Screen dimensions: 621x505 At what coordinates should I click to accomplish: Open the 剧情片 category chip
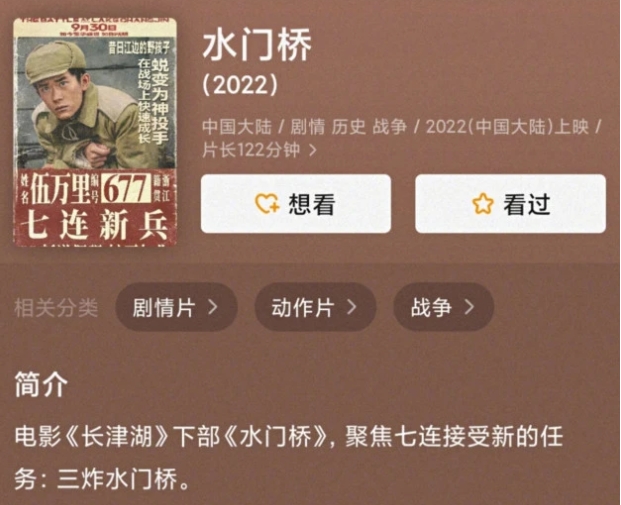[x=176, y=307]
